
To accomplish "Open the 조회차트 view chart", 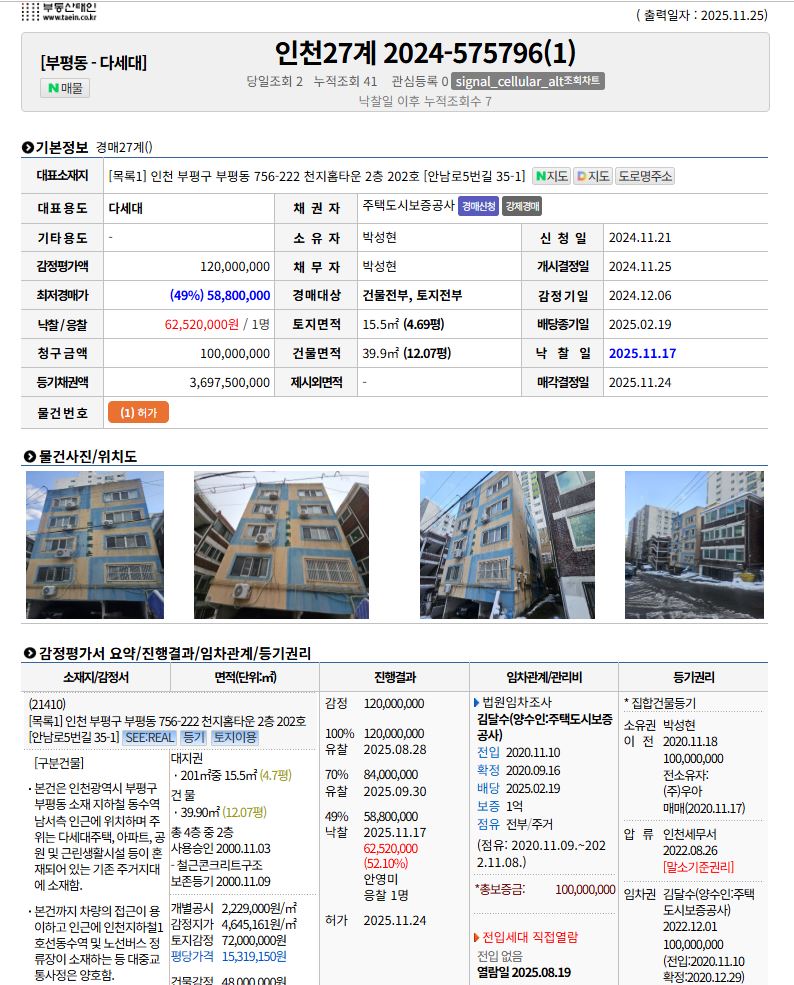I will pos(528,81).
